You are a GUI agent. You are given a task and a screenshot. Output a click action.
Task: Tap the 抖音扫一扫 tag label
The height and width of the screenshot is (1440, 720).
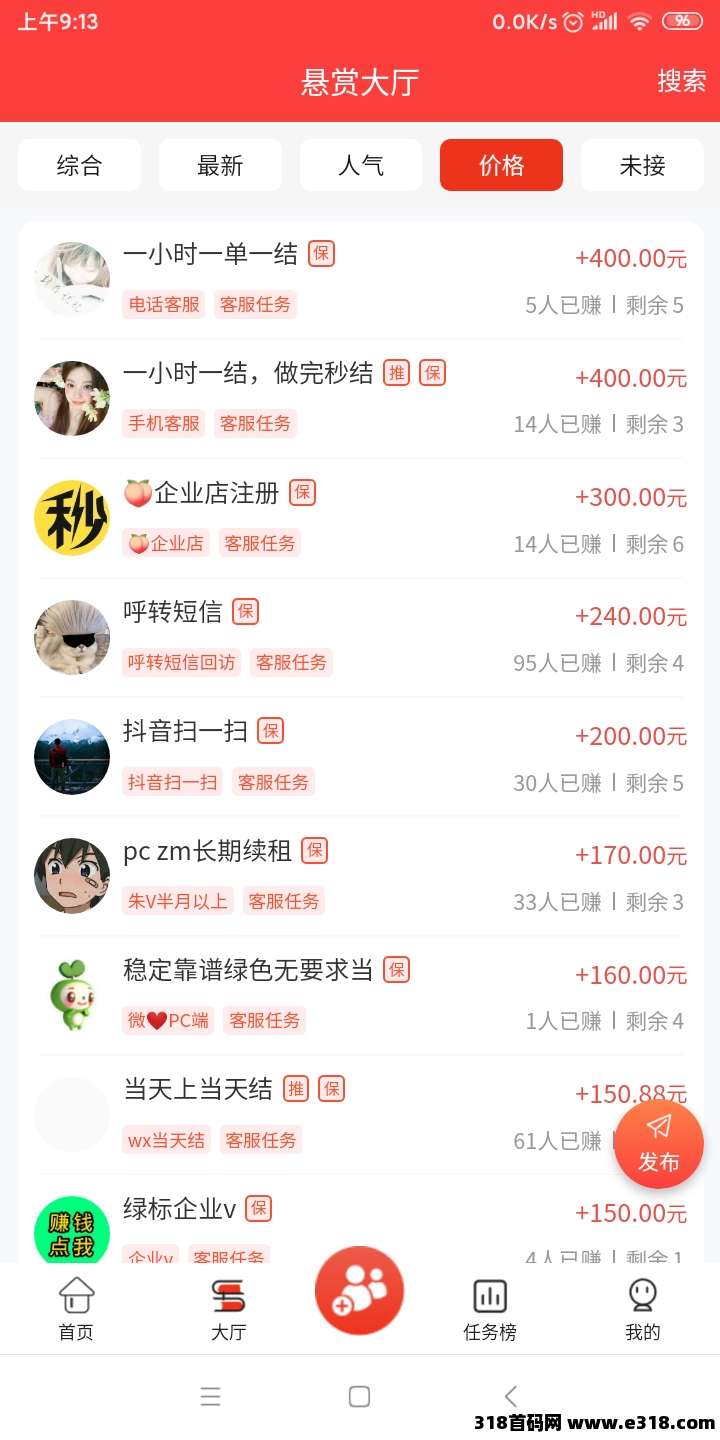171,782
